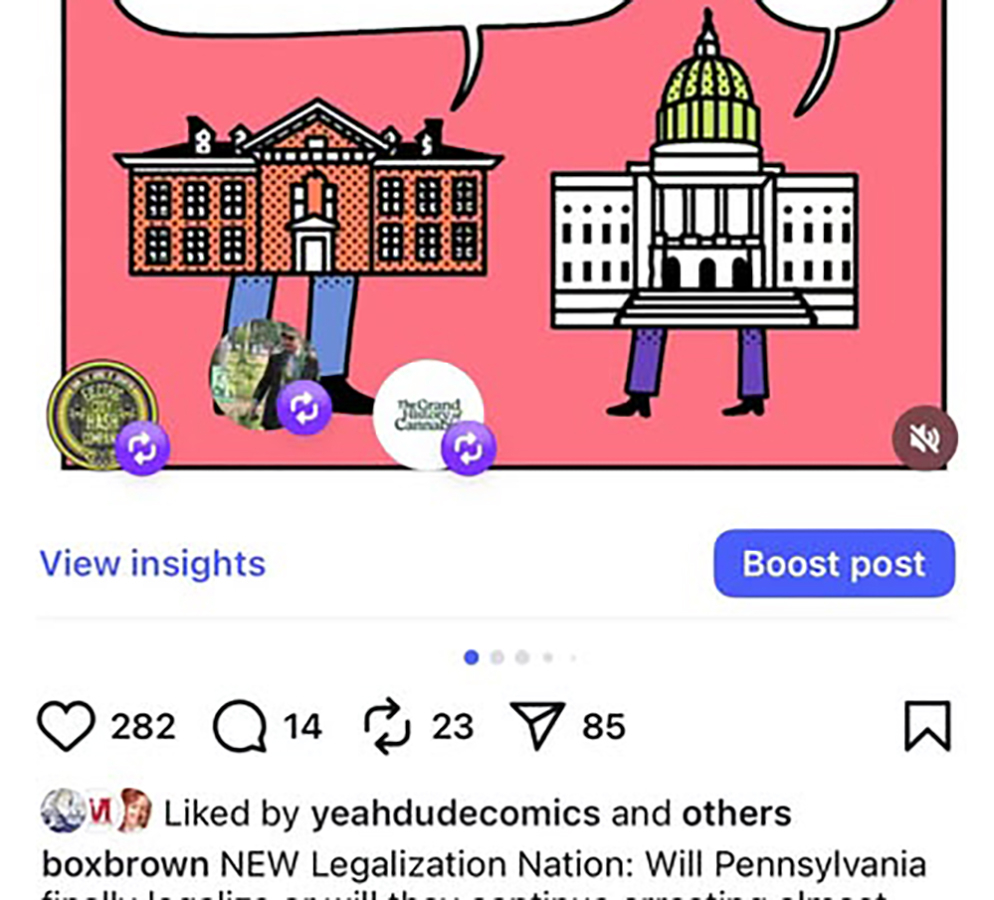Open View insights
This screenshot has height=900, width=994.
pos(152,564)
